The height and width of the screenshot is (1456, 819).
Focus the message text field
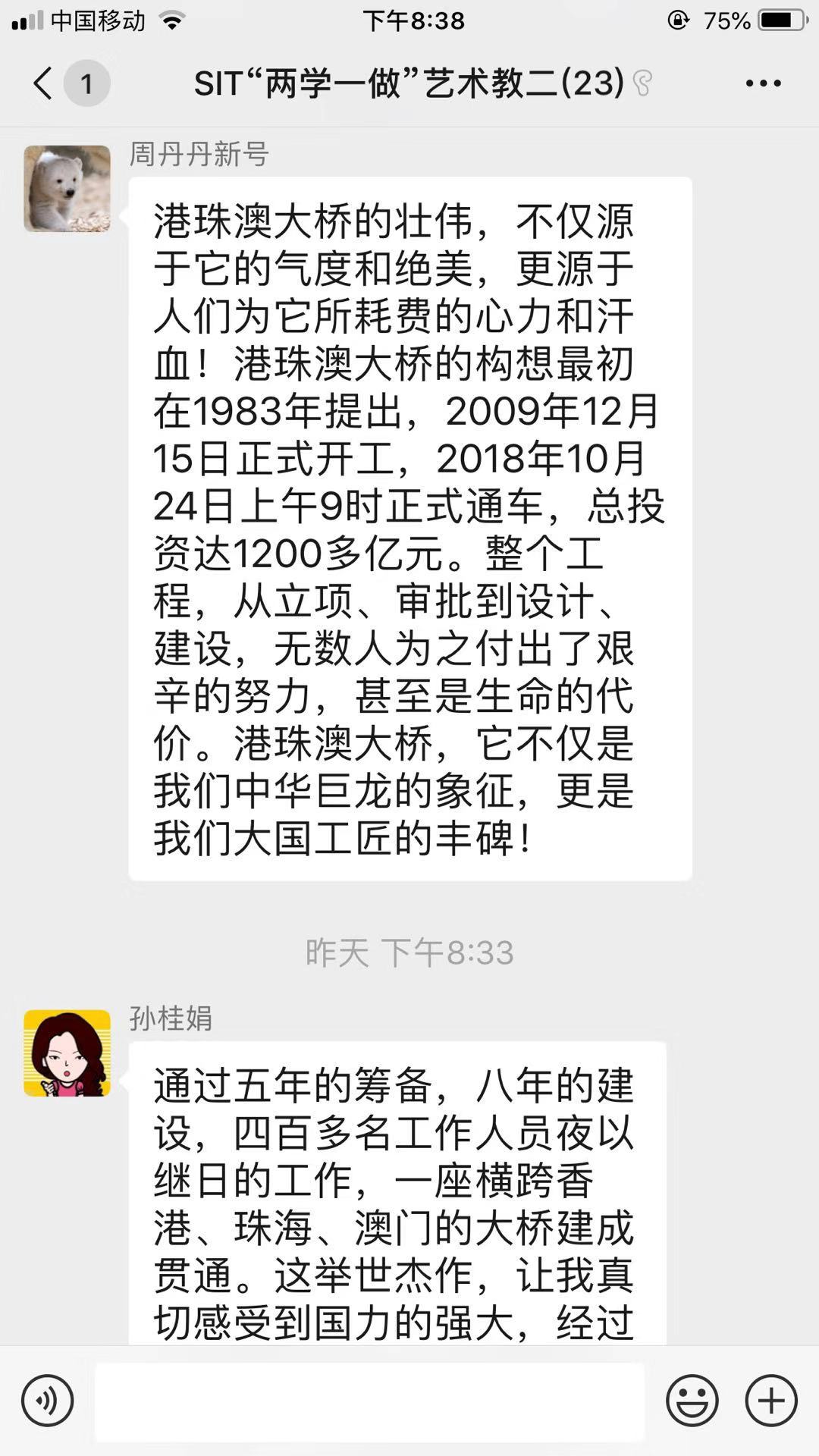click(369, 1401)
